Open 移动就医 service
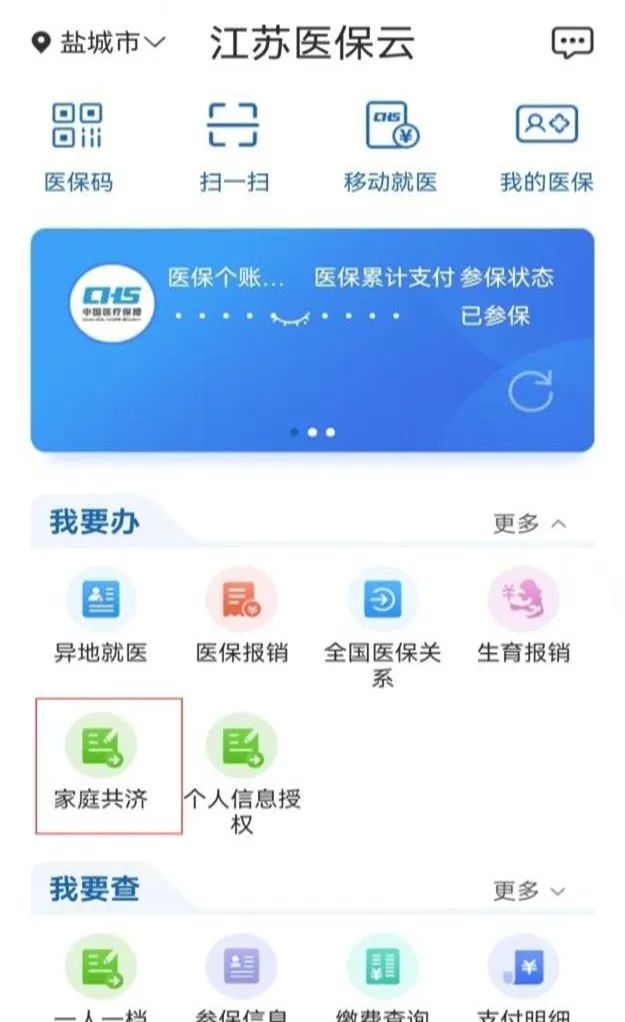 coord(390,145)
